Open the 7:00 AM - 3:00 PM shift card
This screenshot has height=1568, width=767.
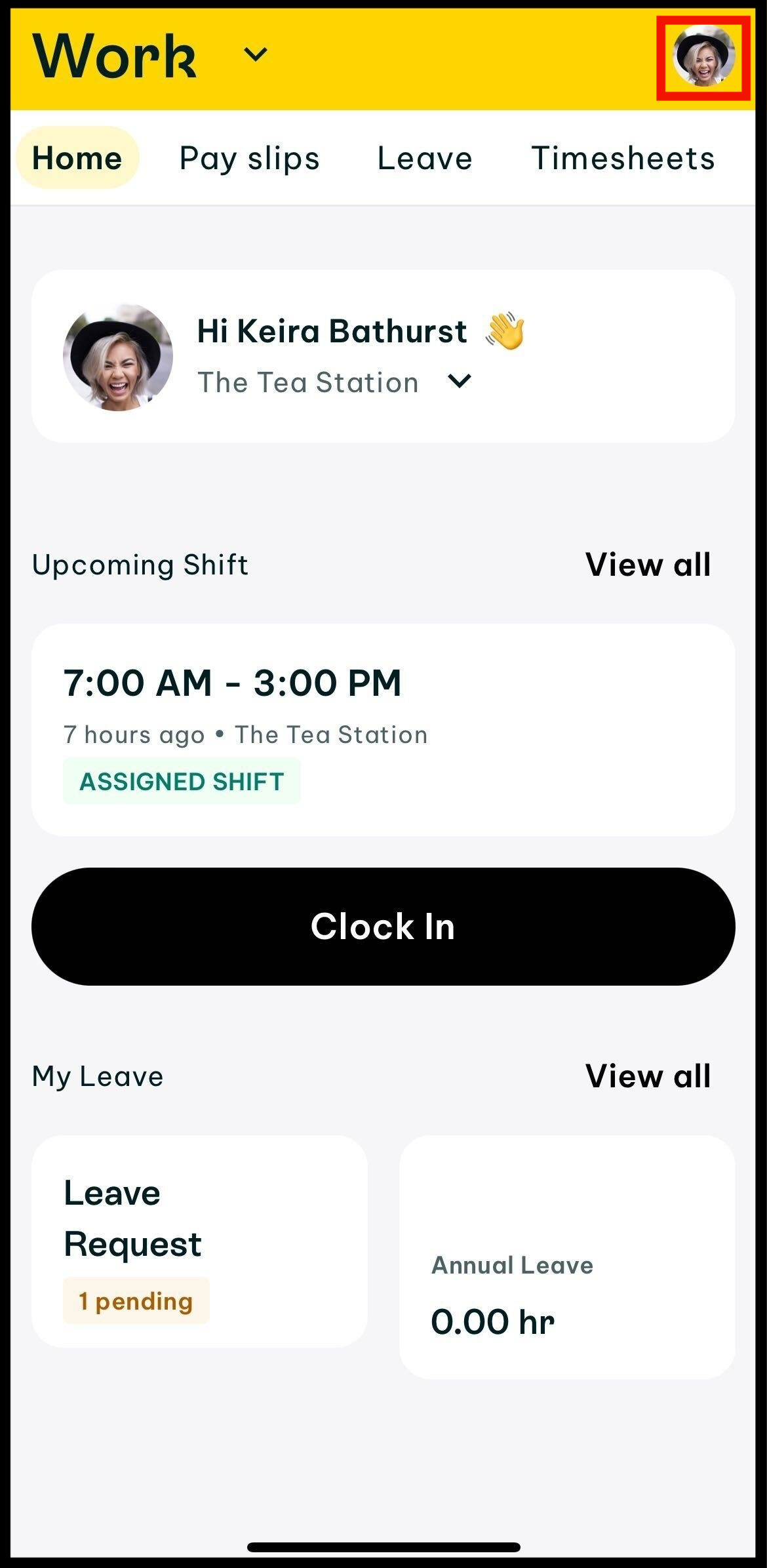pyautogui.click(x=383, y=729)
